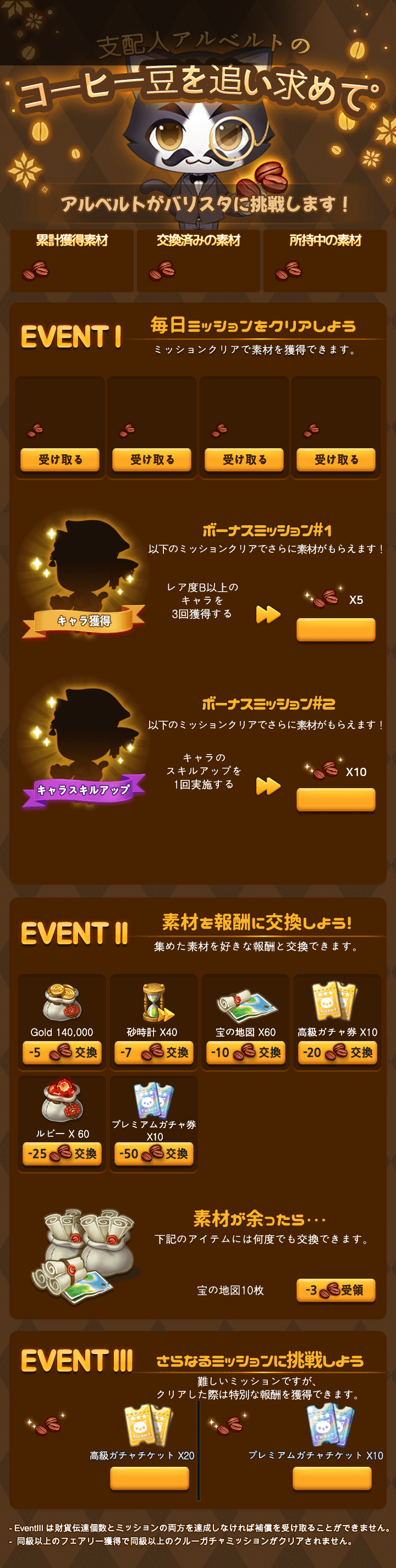Exchange 25 beans for ルビー X 60
The width and height of the screenshot is (396, 1568).
click(62, 1153)
